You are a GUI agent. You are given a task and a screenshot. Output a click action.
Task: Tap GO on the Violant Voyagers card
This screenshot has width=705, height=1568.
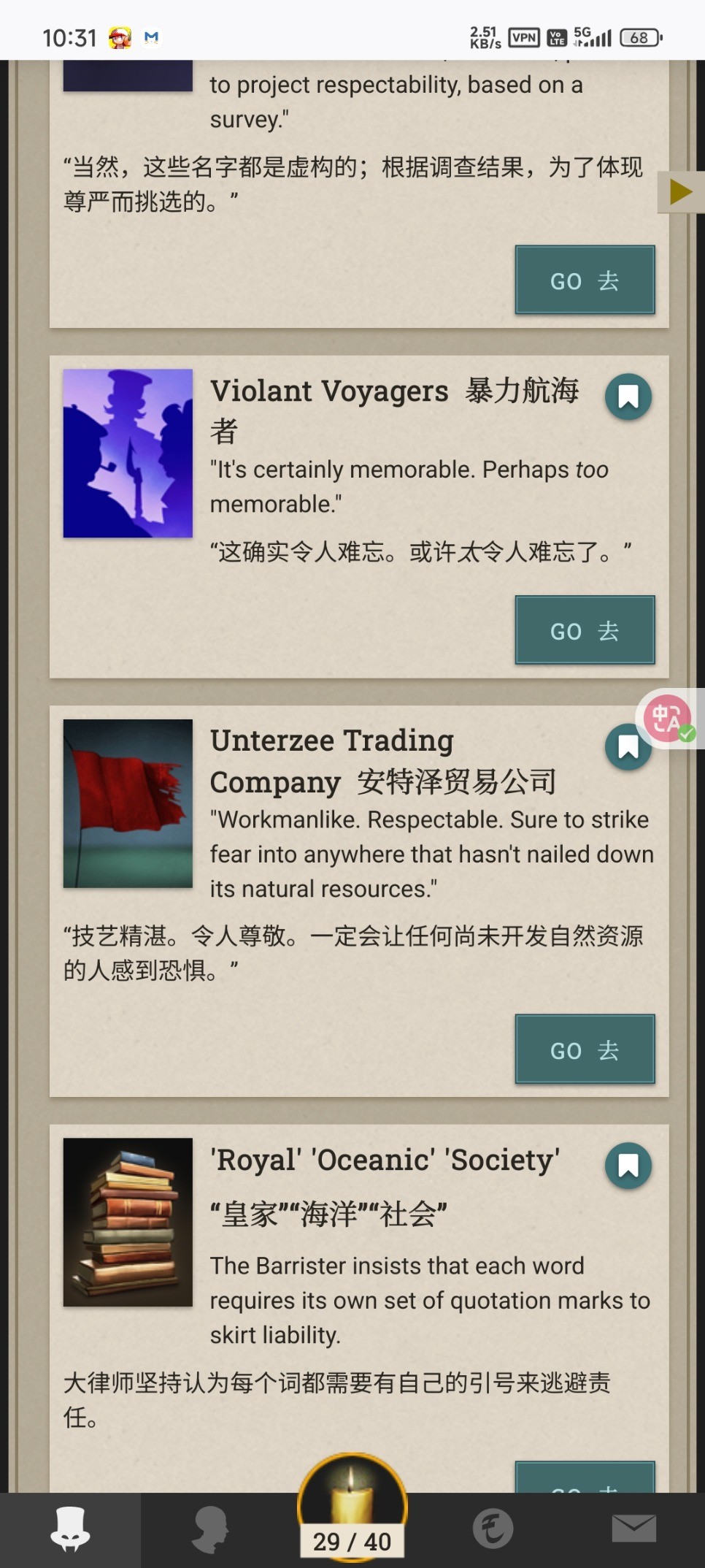pos(585,630)
